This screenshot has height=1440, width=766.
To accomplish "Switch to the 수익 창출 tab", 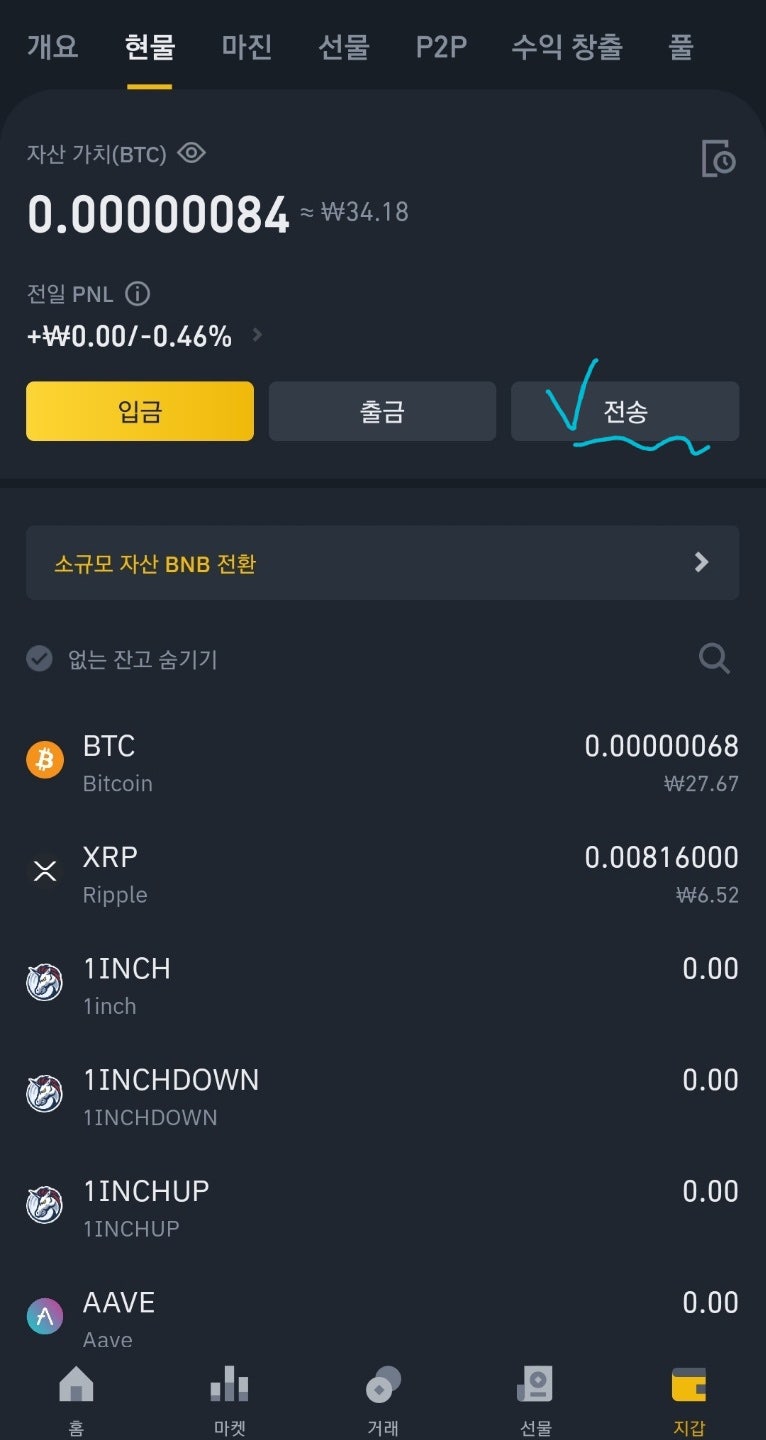I will coord(567,47).
